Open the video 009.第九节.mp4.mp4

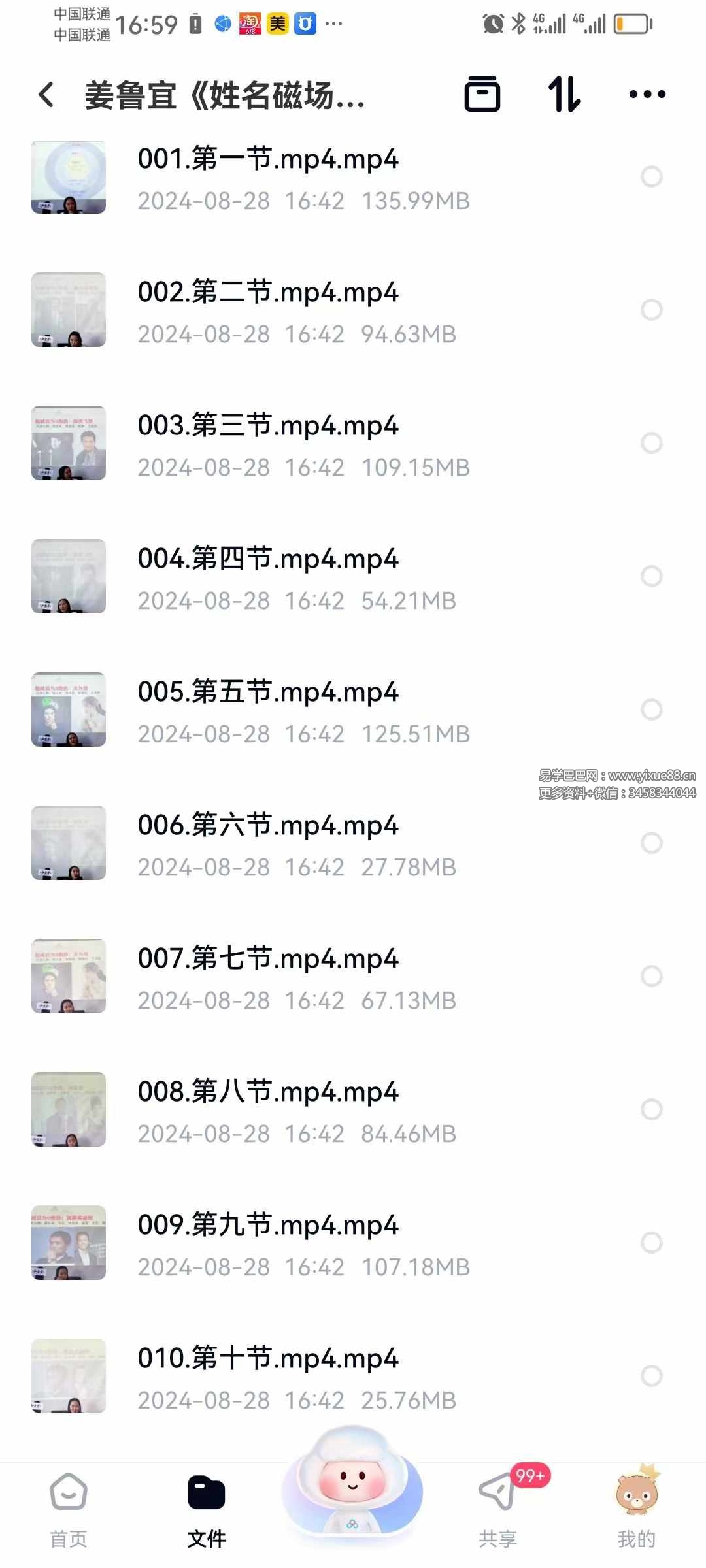tap(268, 1225)
